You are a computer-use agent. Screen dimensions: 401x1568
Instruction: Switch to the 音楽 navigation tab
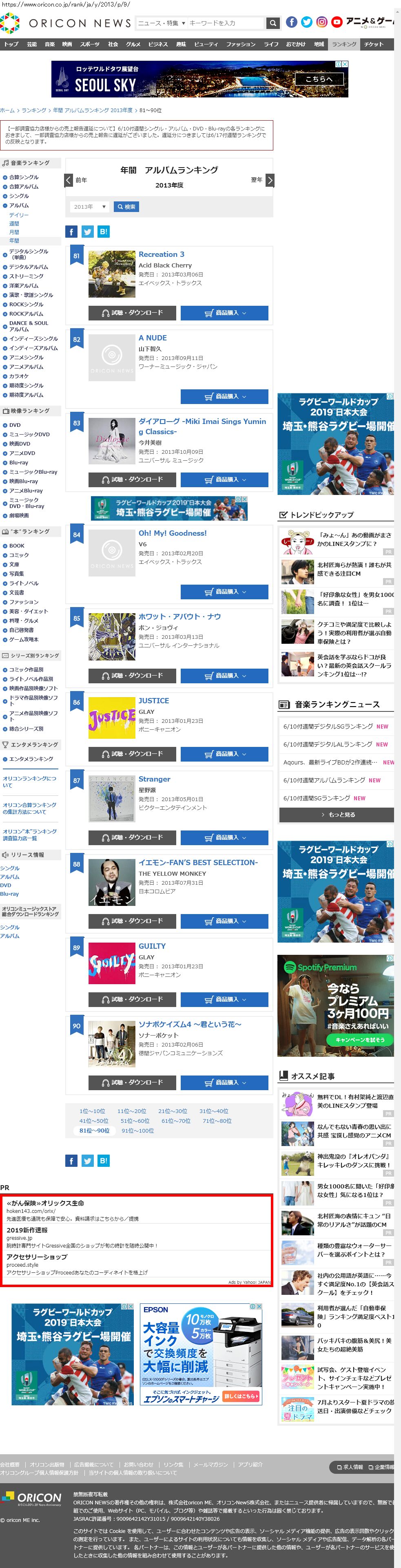pyautogui.click(x=49, y=44)
